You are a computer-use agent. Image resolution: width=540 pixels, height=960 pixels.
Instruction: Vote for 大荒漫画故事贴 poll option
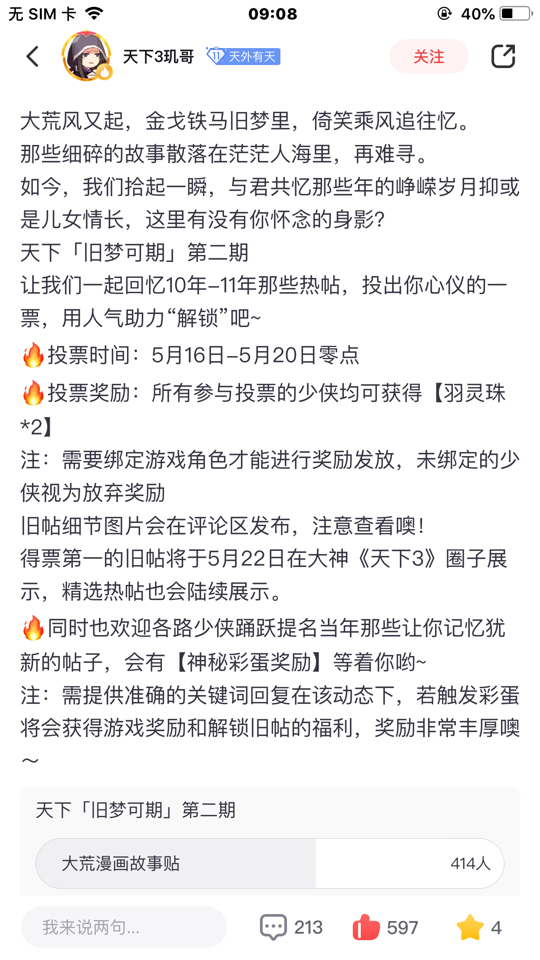point(270,863)
